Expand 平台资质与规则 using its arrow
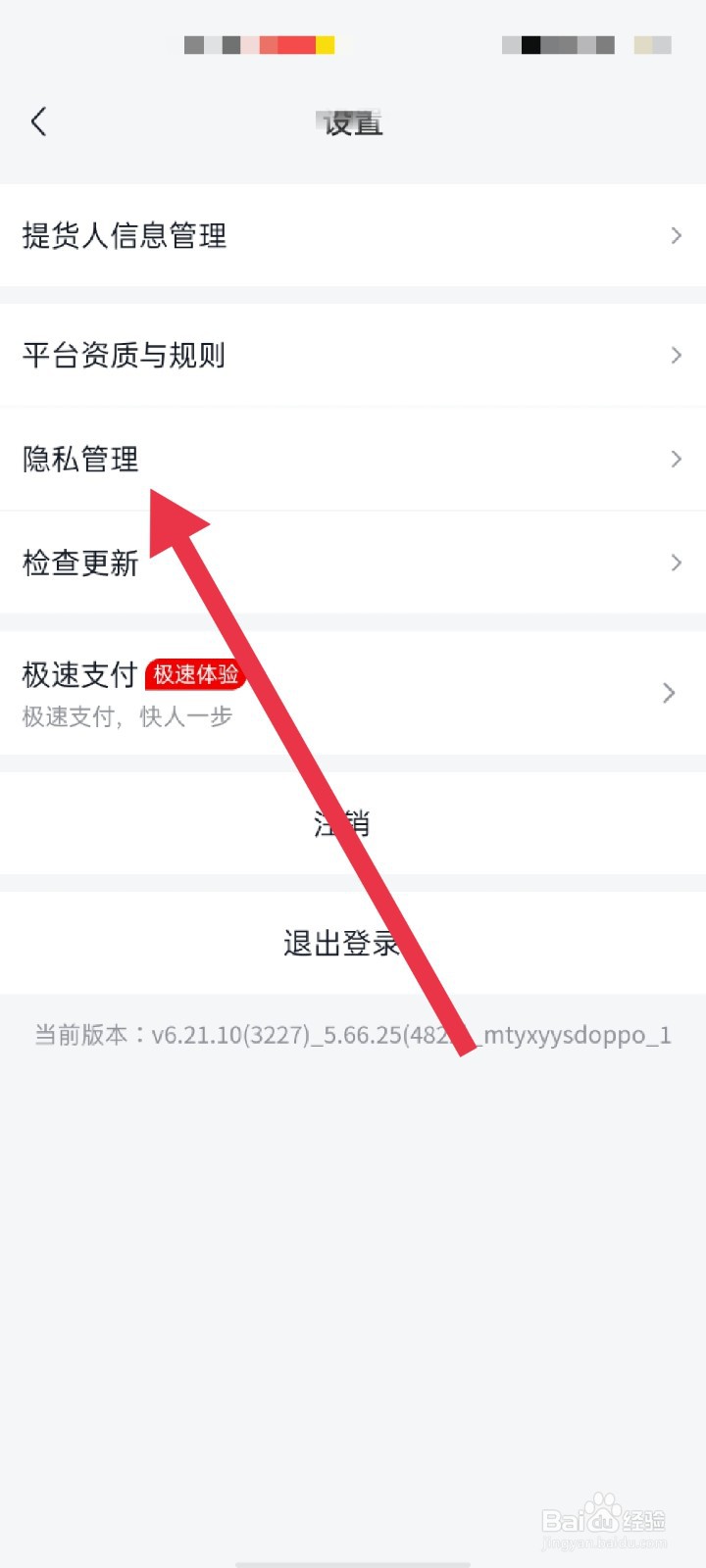This screenshot has width=706, height=1568. (x=676, y=355)
